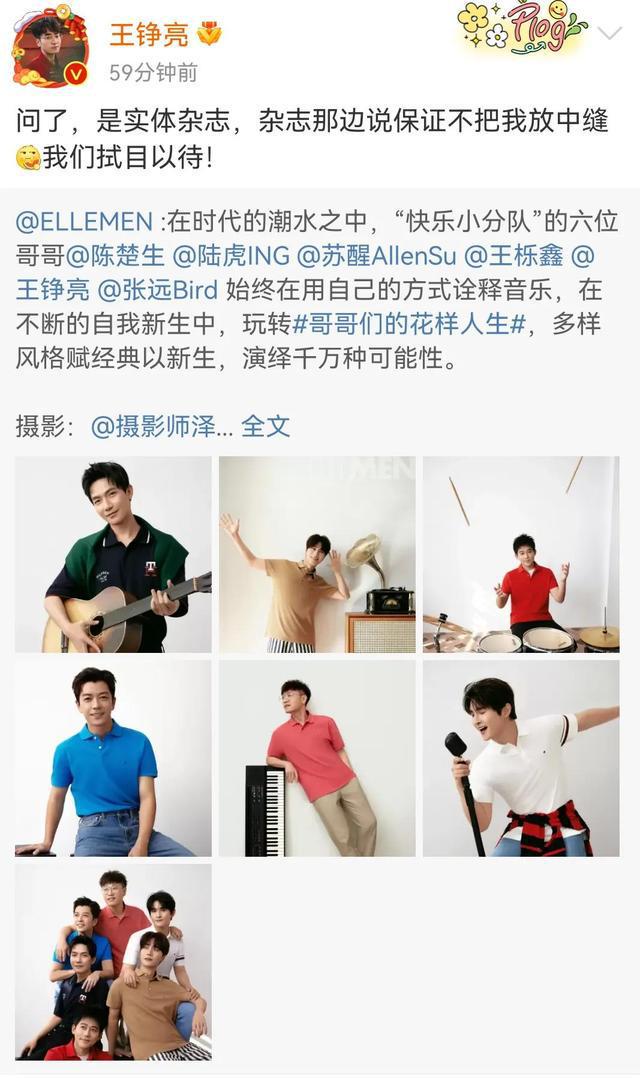The image size is (640, 1078).
Task: Expand the post options chevron
Action: 609,33
